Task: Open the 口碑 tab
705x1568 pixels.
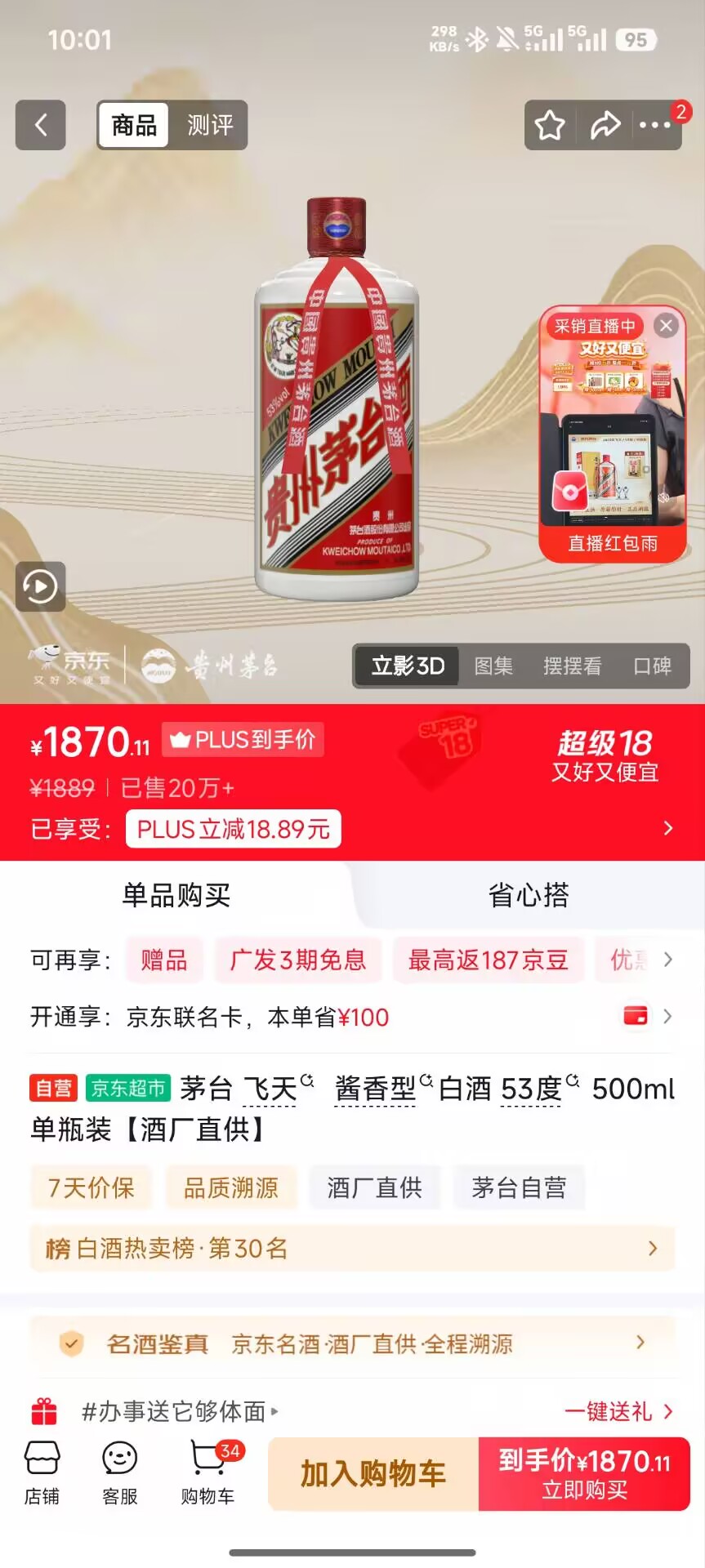Action: [653, 666]
